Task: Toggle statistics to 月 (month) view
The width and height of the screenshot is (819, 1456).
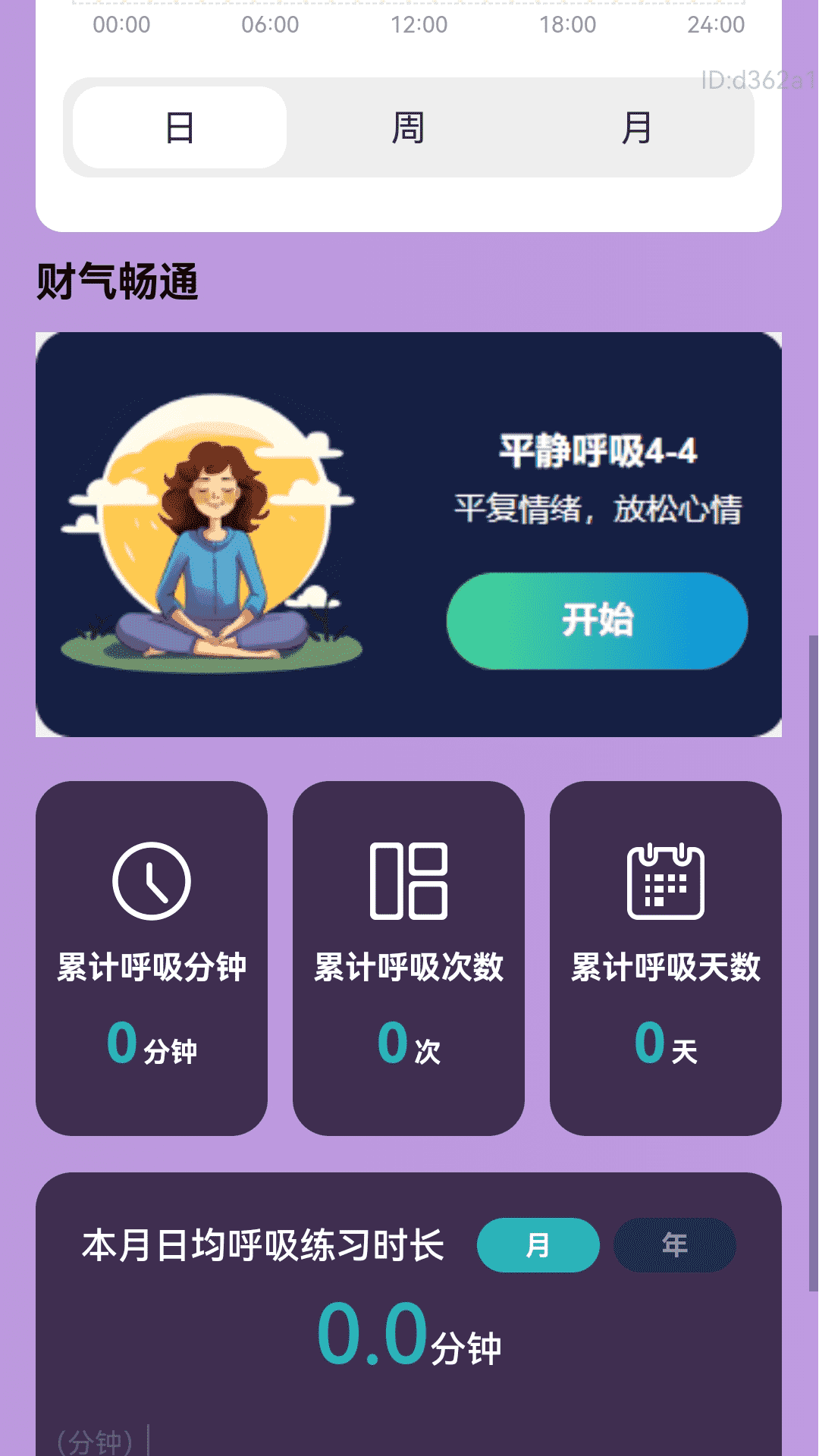Action: tap(538, 1244)
